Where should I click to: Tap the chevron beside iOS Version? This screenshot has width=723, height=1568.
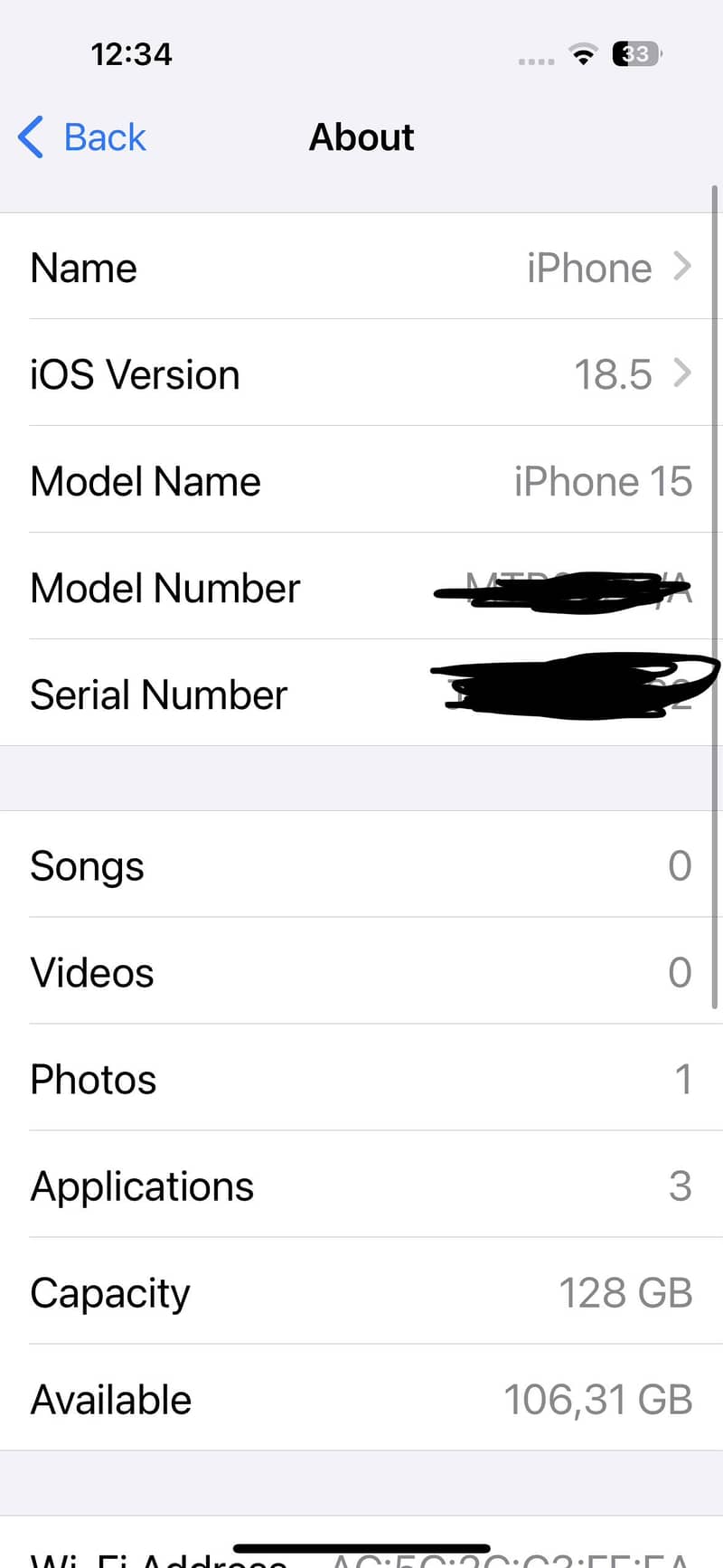(685, 373)
